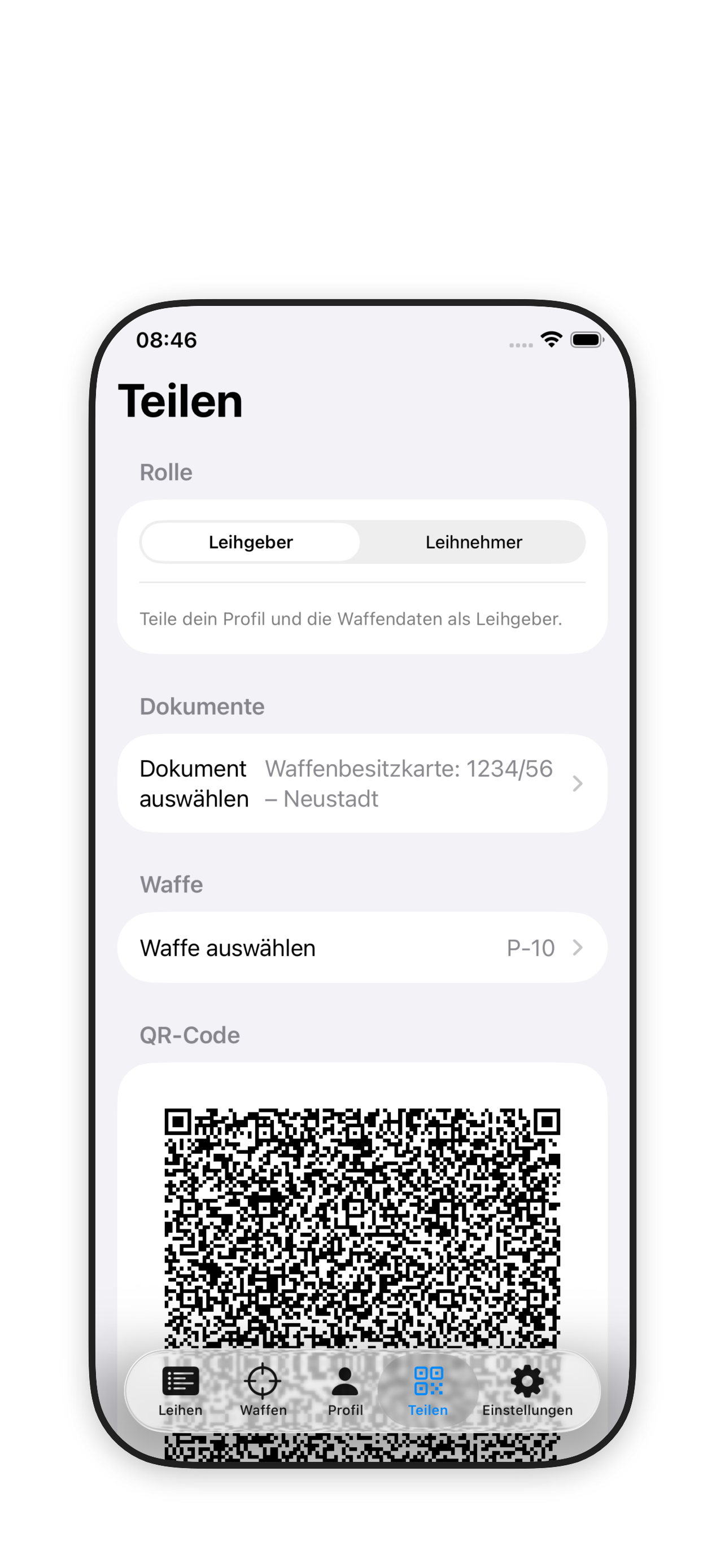
Task: Open the Waffe auswählen picker
Action: click(361, 947)
